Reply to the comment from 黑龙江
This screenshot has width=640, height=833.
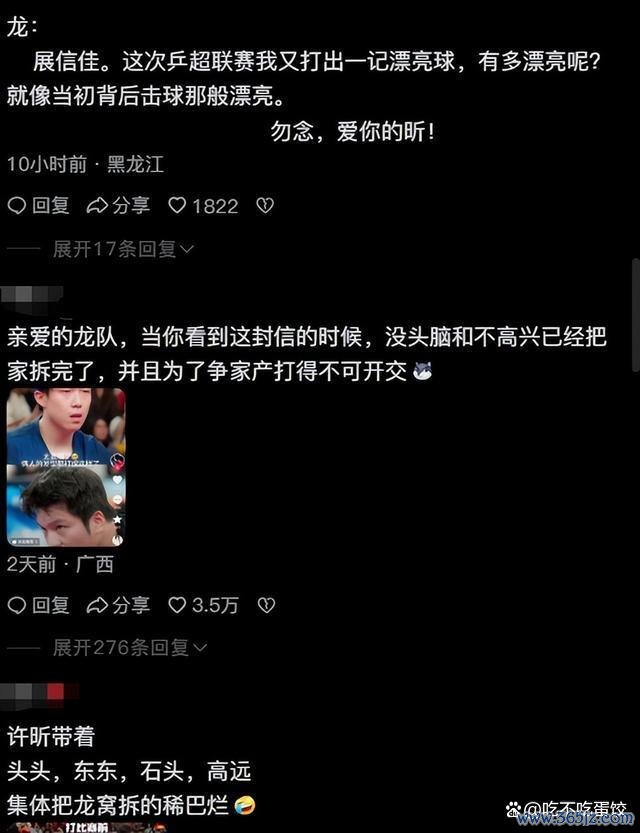(38, 206)
